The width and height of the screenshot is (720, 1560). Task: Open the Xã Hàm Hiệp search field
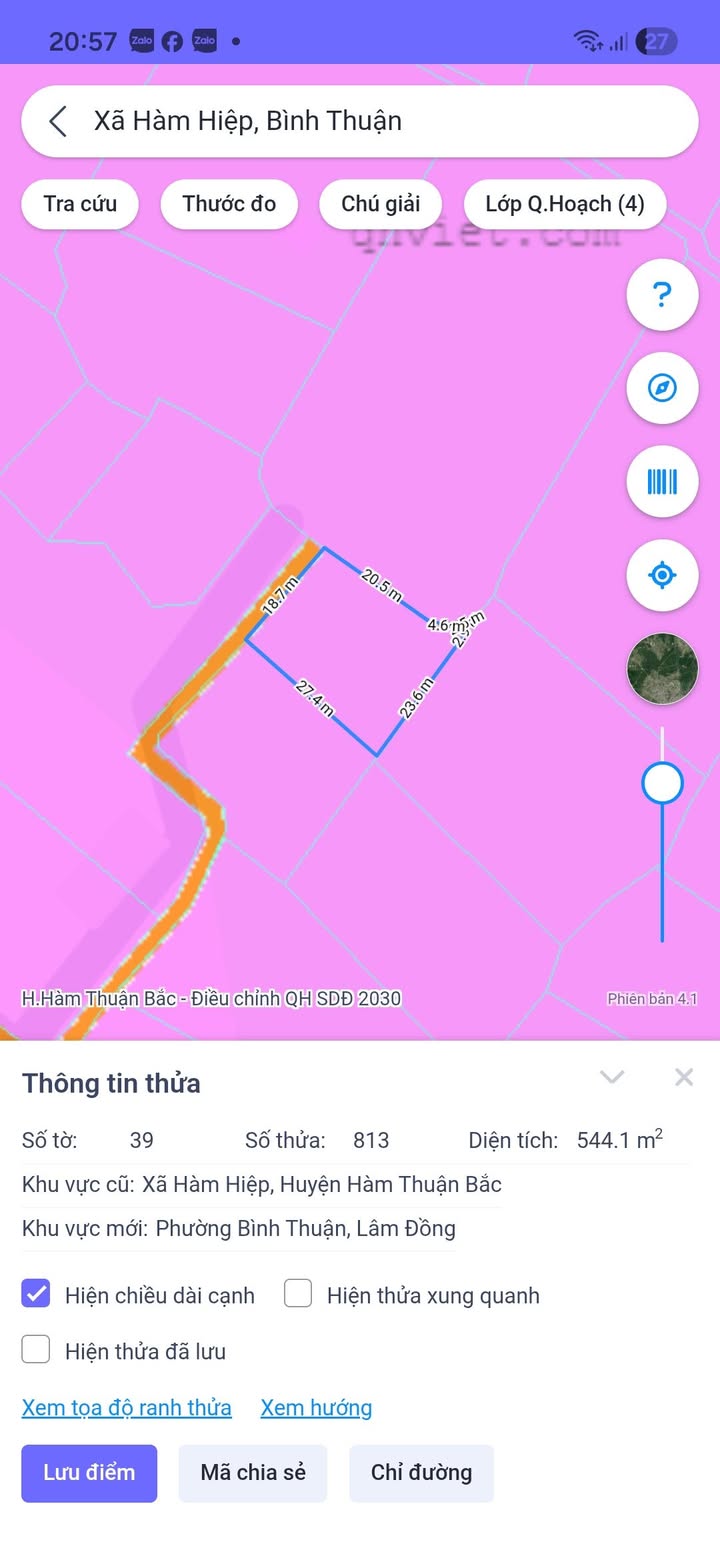pos(380,121)
